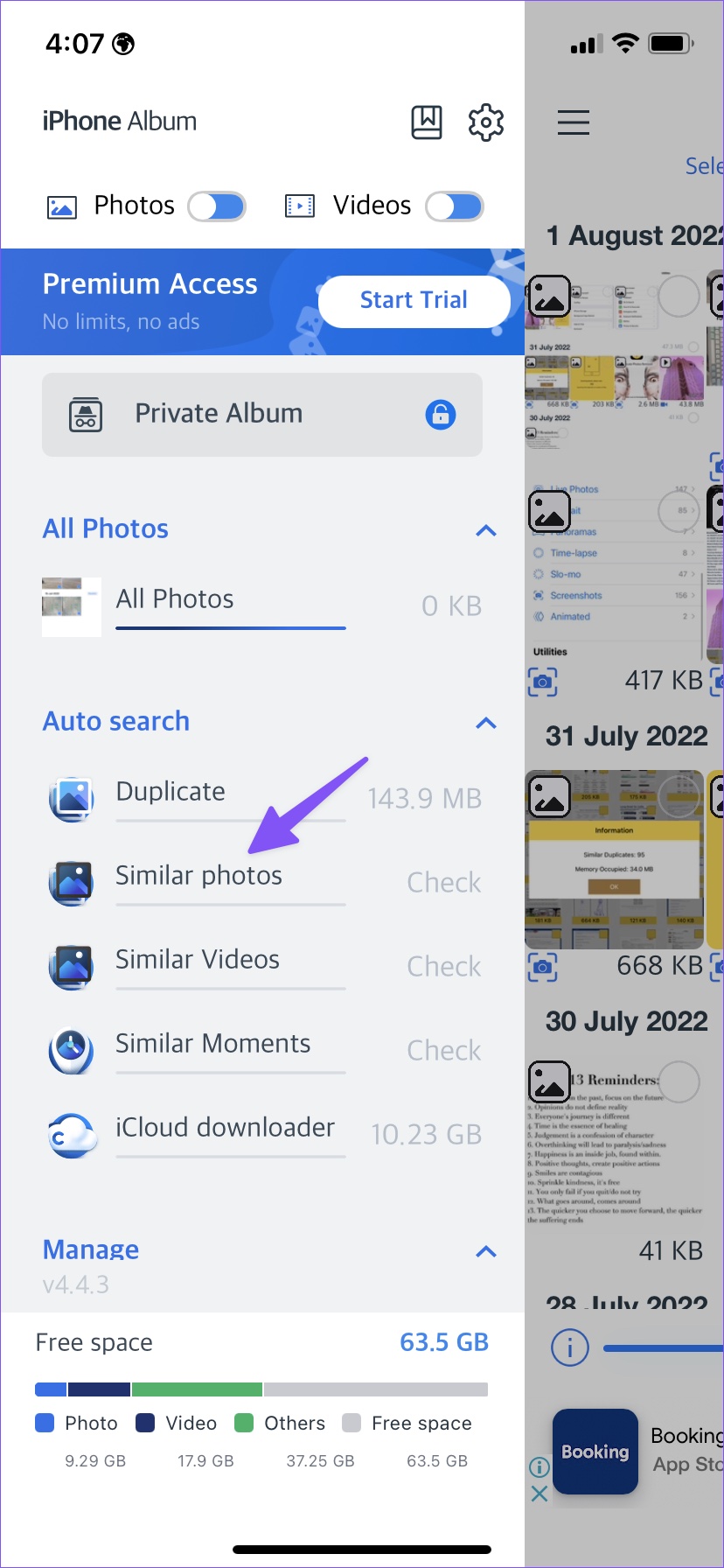Close the Booking ad banner
724x1568 pixels.
pyautogui.click(x=540, y=1494)
